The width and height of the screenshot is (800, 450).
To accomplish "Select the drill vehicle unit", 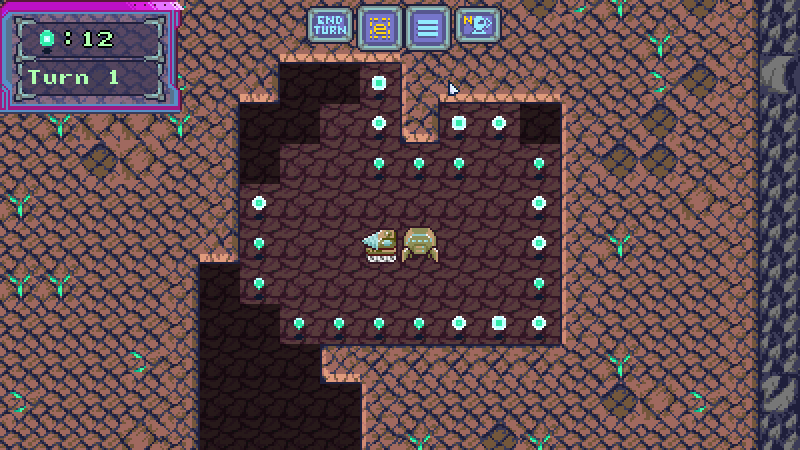I will click(x=380, y=245).
